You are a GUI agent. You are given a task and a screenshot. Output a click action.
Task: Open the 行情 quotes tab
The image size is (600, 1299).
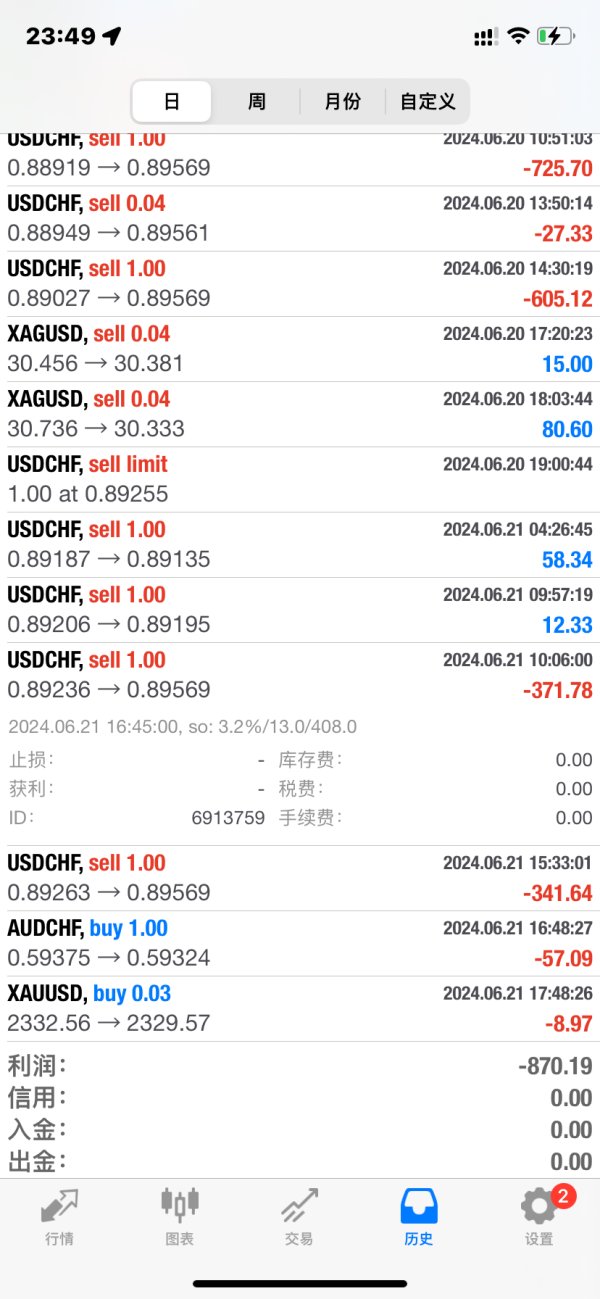click(59, 1217)
